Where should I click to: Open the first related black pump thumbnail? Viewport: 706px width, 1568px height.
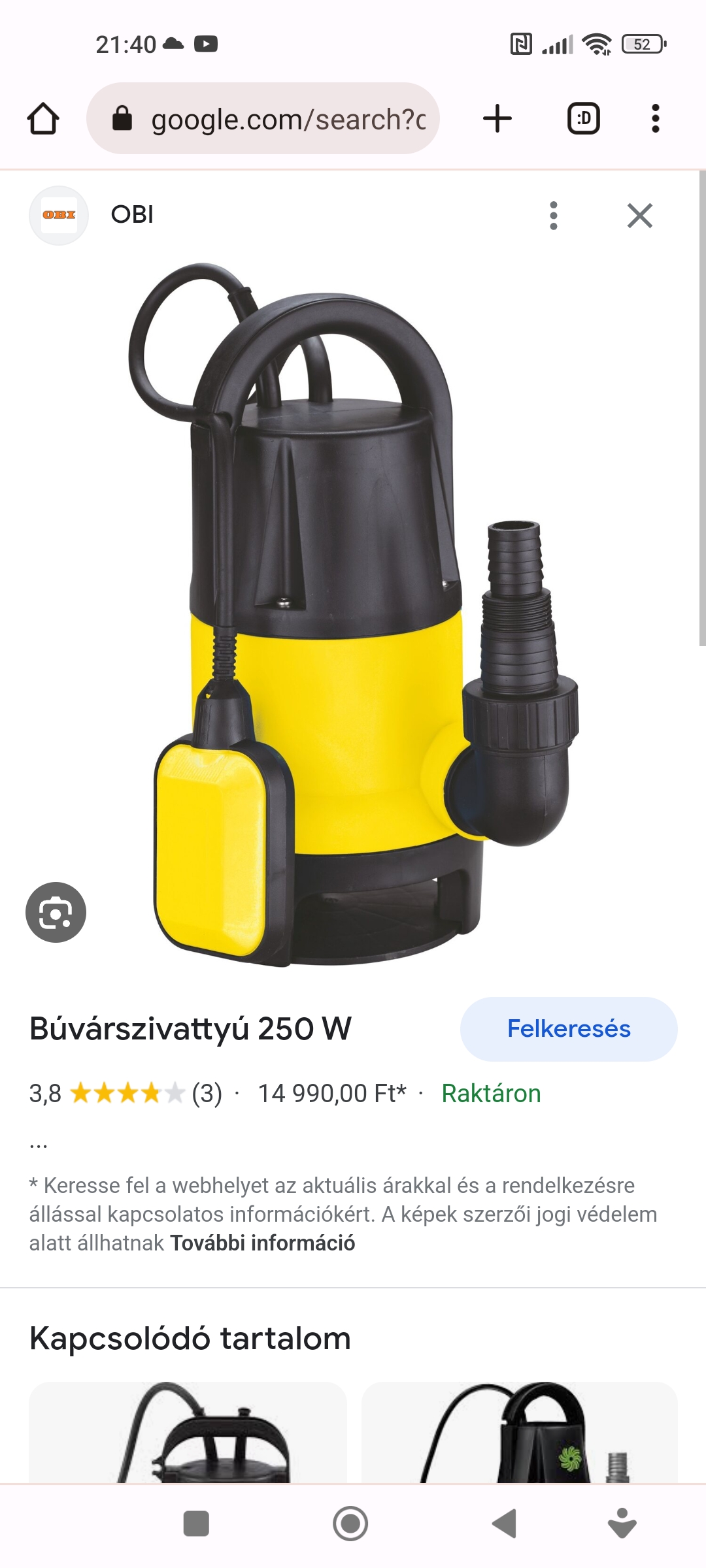point(188,1431)
